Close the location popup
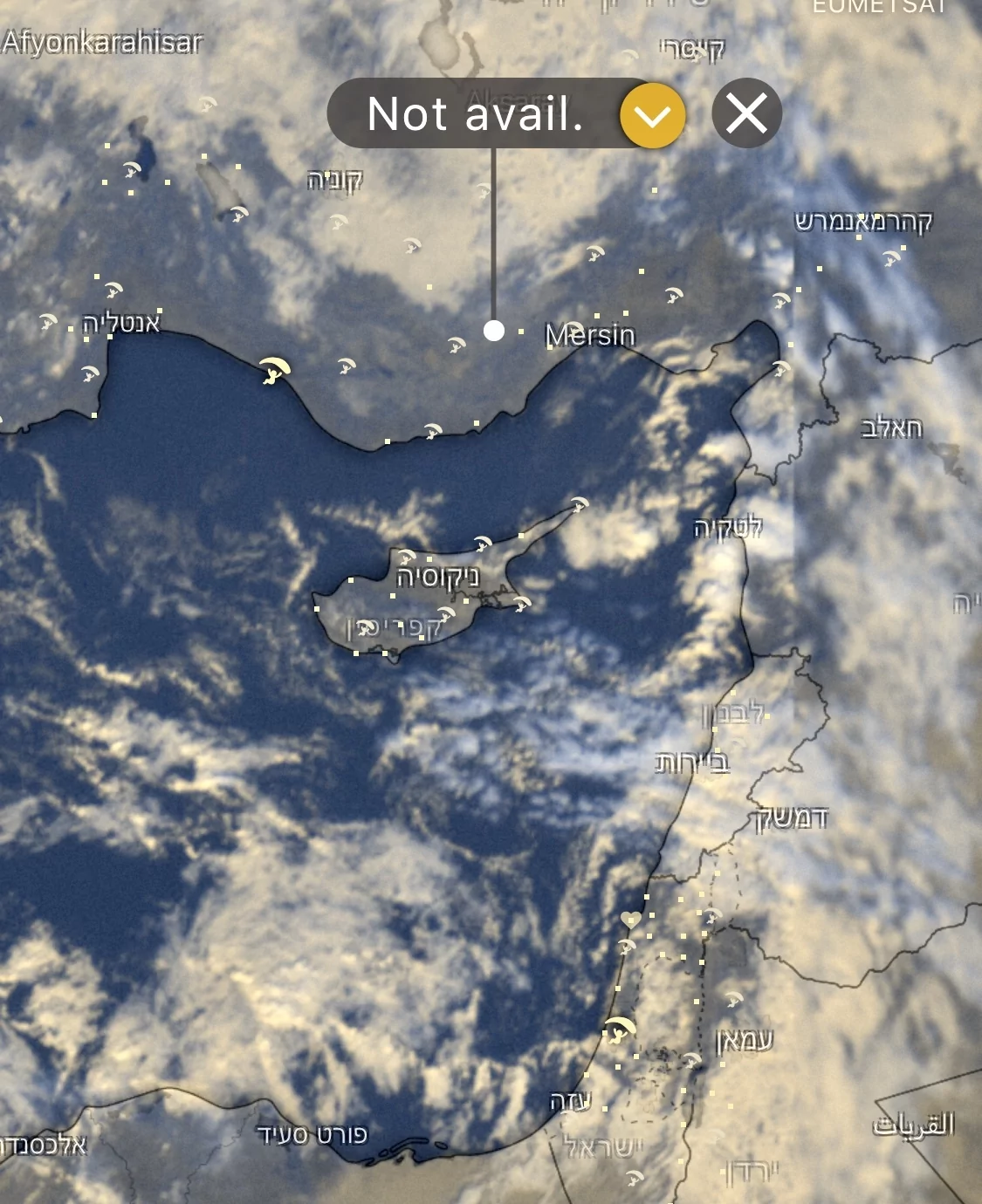 [746, 113]
